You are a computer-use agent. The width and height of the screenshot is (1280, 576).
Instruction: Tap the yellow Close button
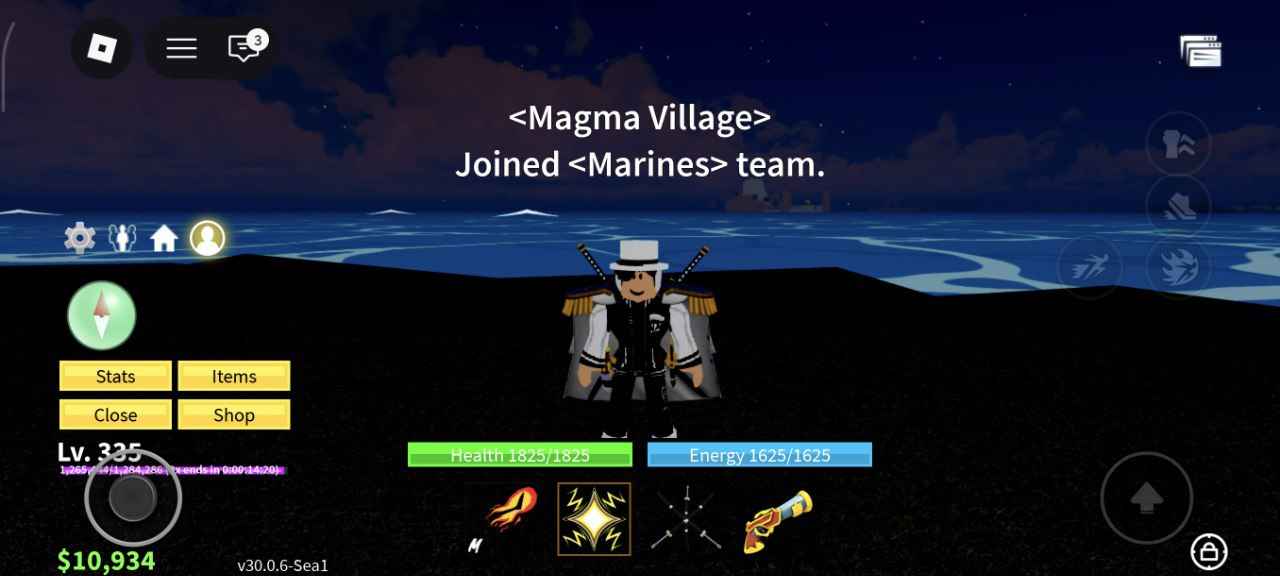[116, 414]
